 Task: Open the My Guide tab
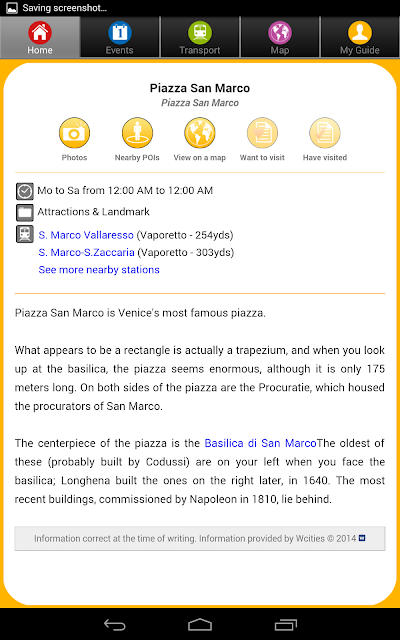pyautogui.click(x=360, y=38)
